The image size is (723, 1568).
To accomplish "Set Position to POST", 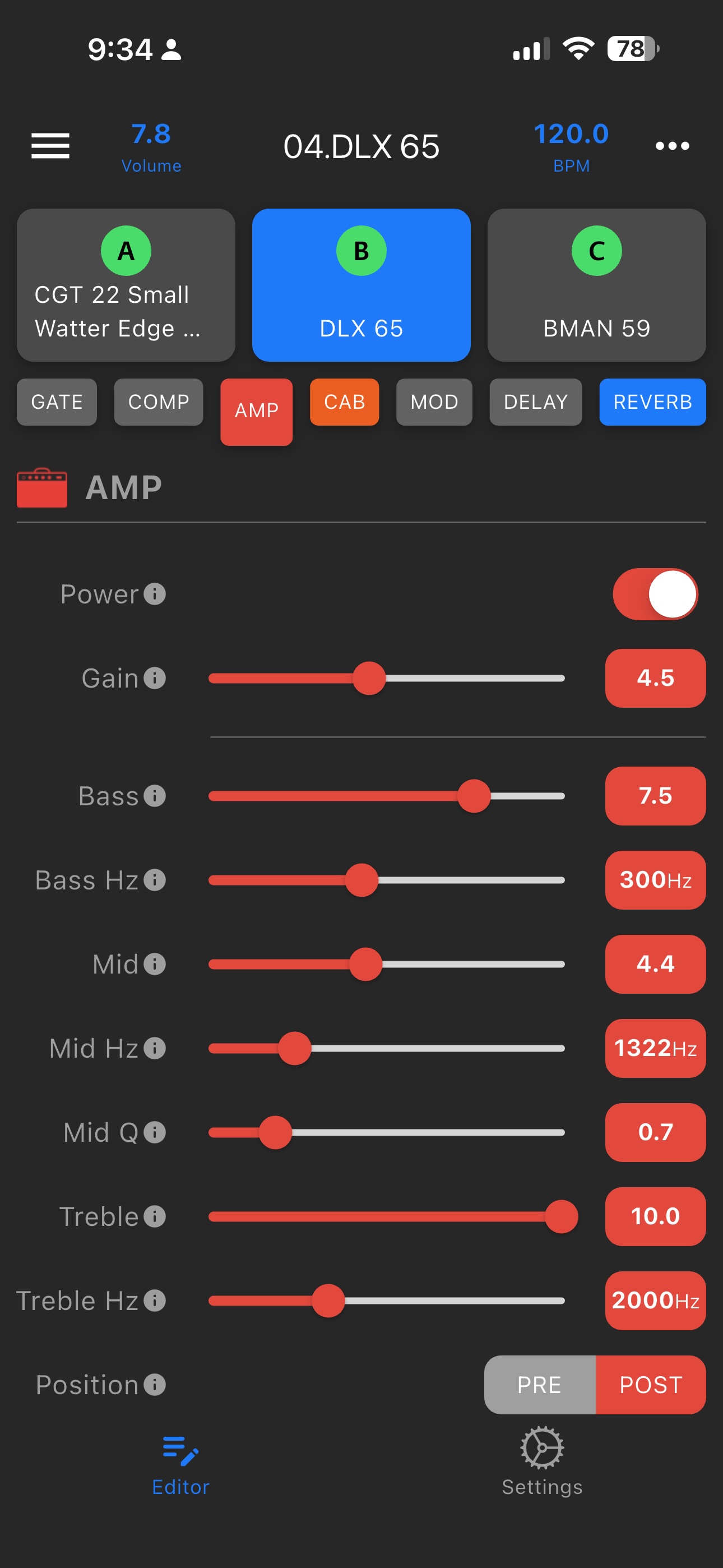I will coord(651,1385).
